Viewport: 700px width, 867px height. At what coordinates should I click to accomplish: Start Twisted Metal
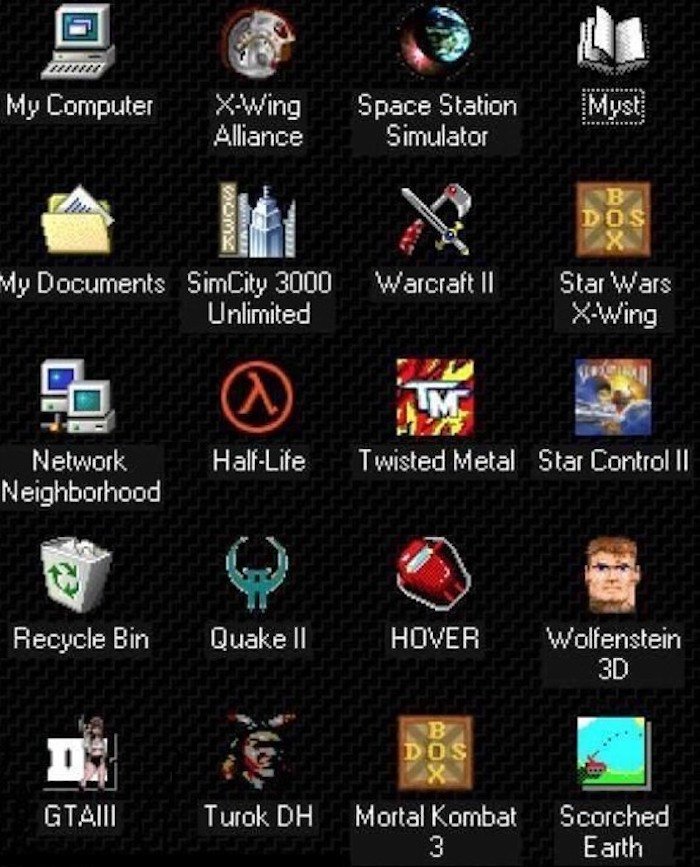tap(436, 397)
